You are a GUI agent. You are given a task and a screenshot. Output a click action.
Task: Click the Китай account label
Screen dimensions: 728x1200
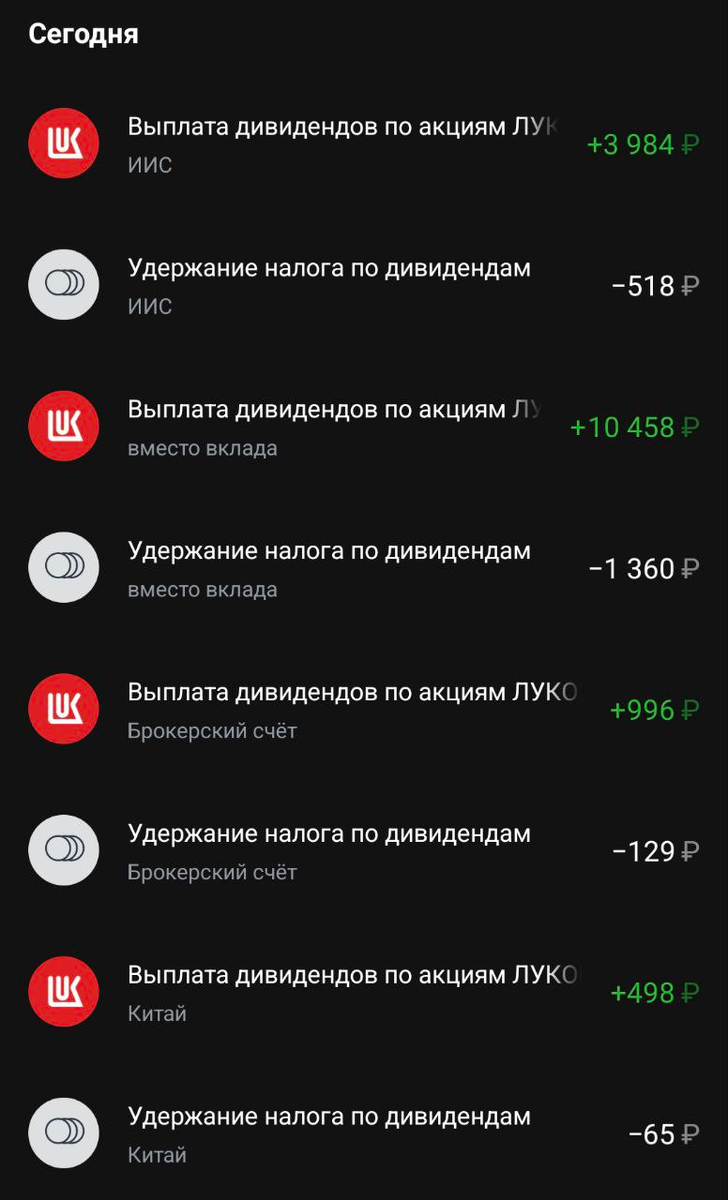[156, 1014]
